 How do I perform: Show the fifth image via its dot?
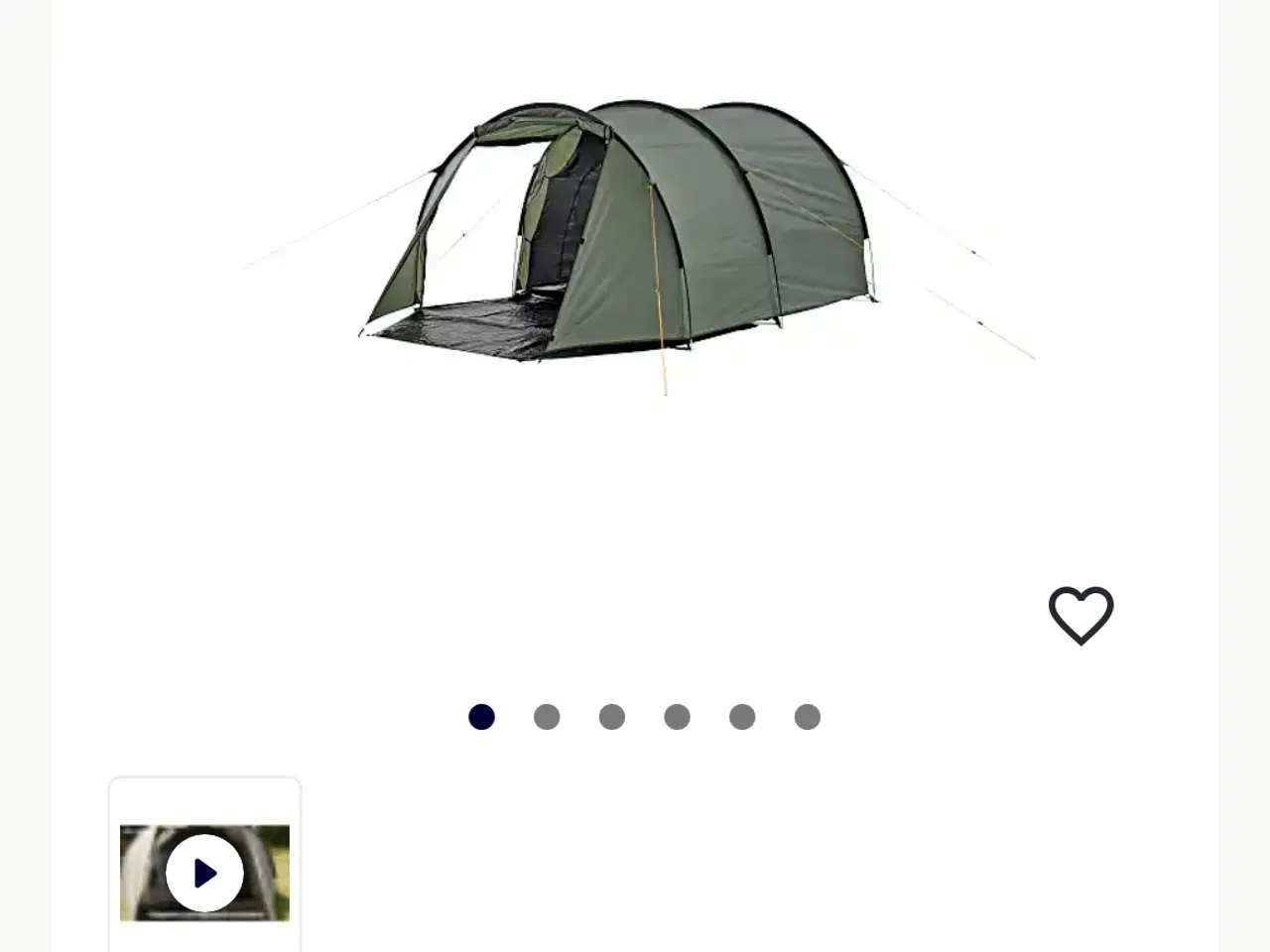pos(742,717)
